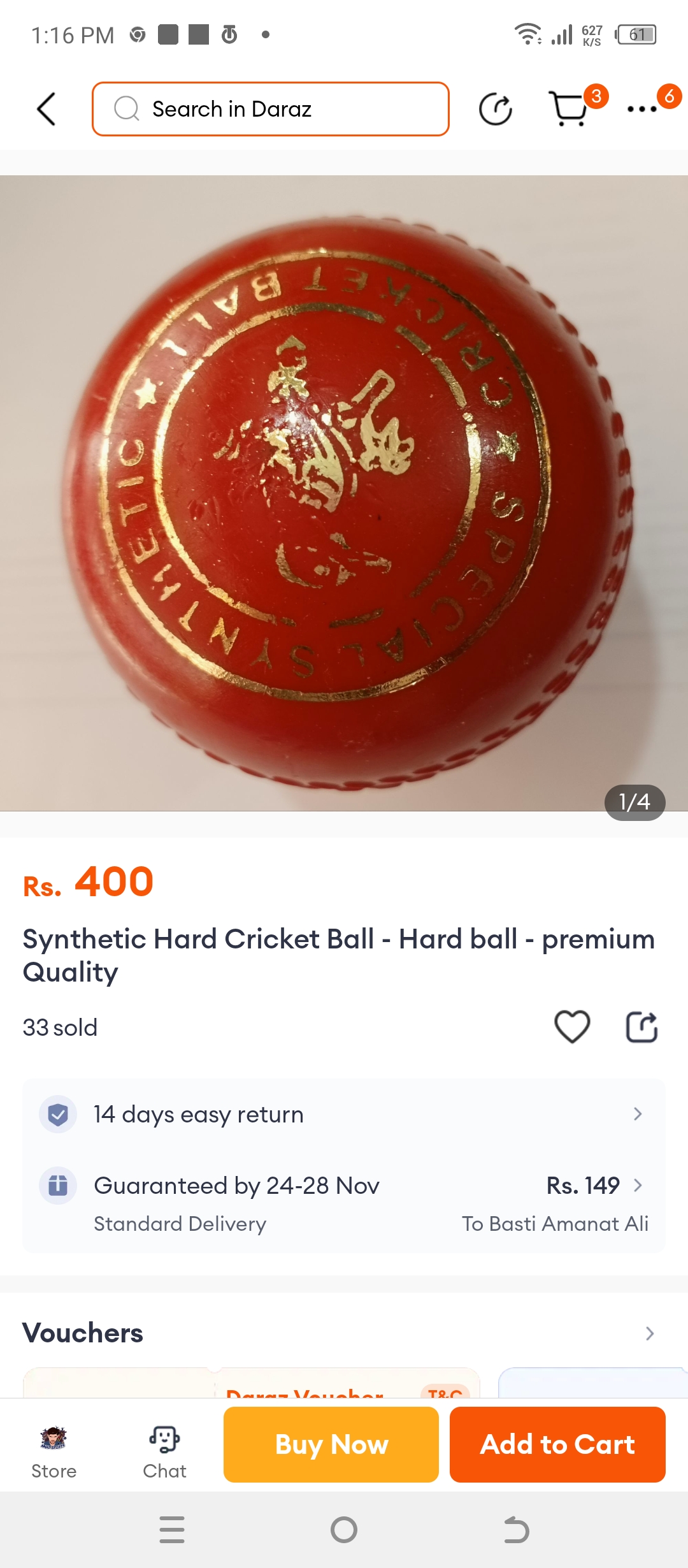Open 14 days easy return details
The height and width of the screenshot is (1568, 688).
(344, 1114)
